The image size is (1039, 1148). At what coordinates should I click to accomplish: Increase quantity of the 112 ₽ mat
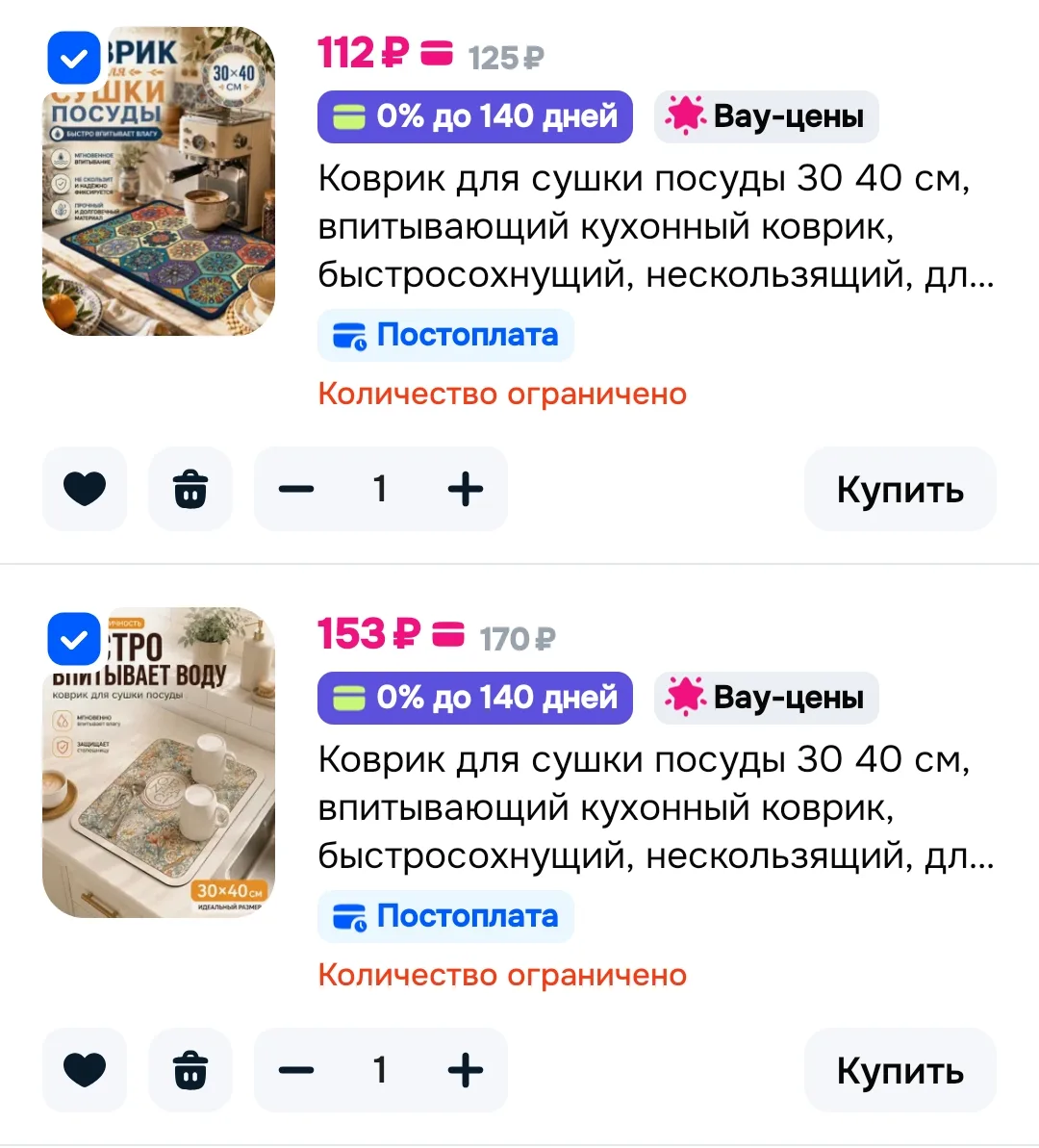[466, 488]
